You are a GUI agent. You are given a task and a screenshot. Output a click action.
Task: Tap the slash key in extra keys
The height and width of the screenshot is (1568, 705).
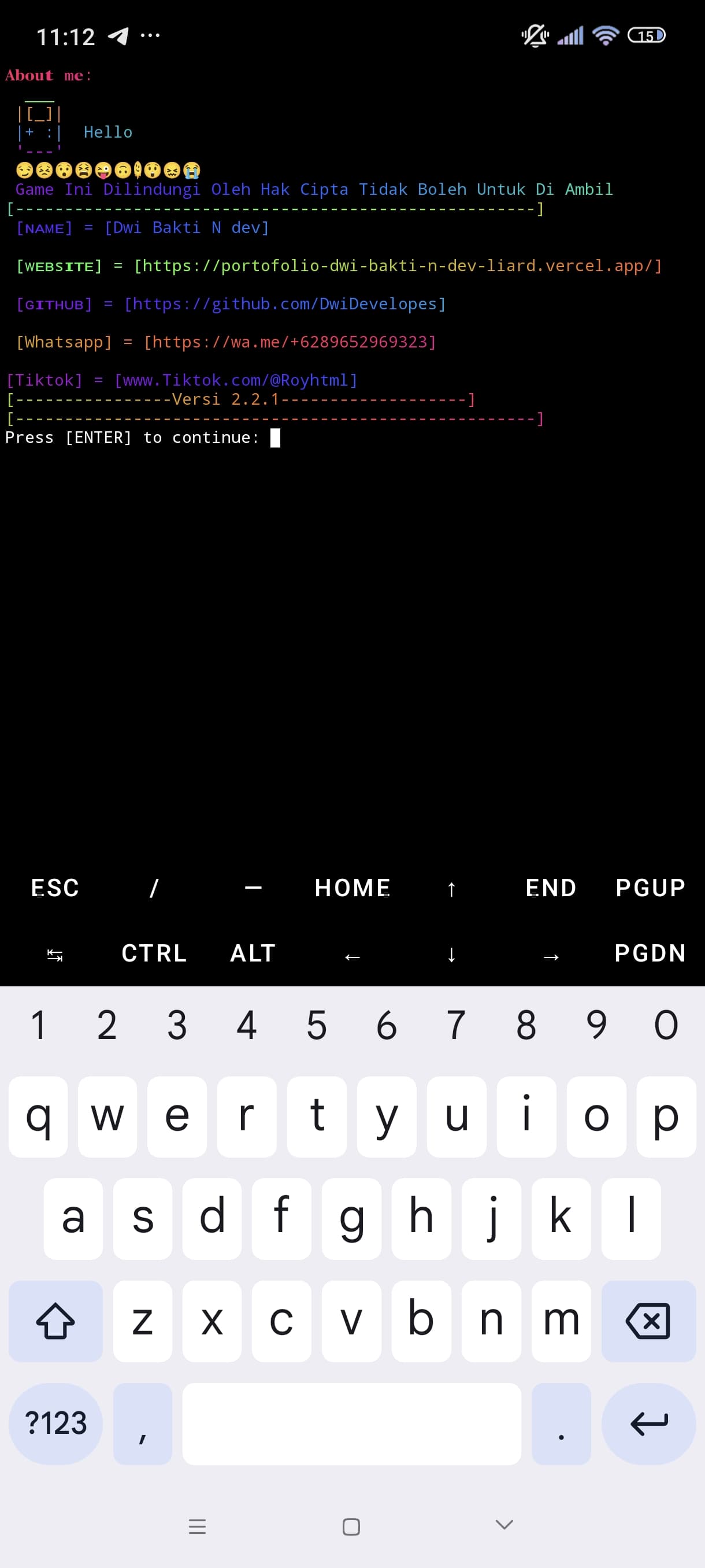[154, 888]
